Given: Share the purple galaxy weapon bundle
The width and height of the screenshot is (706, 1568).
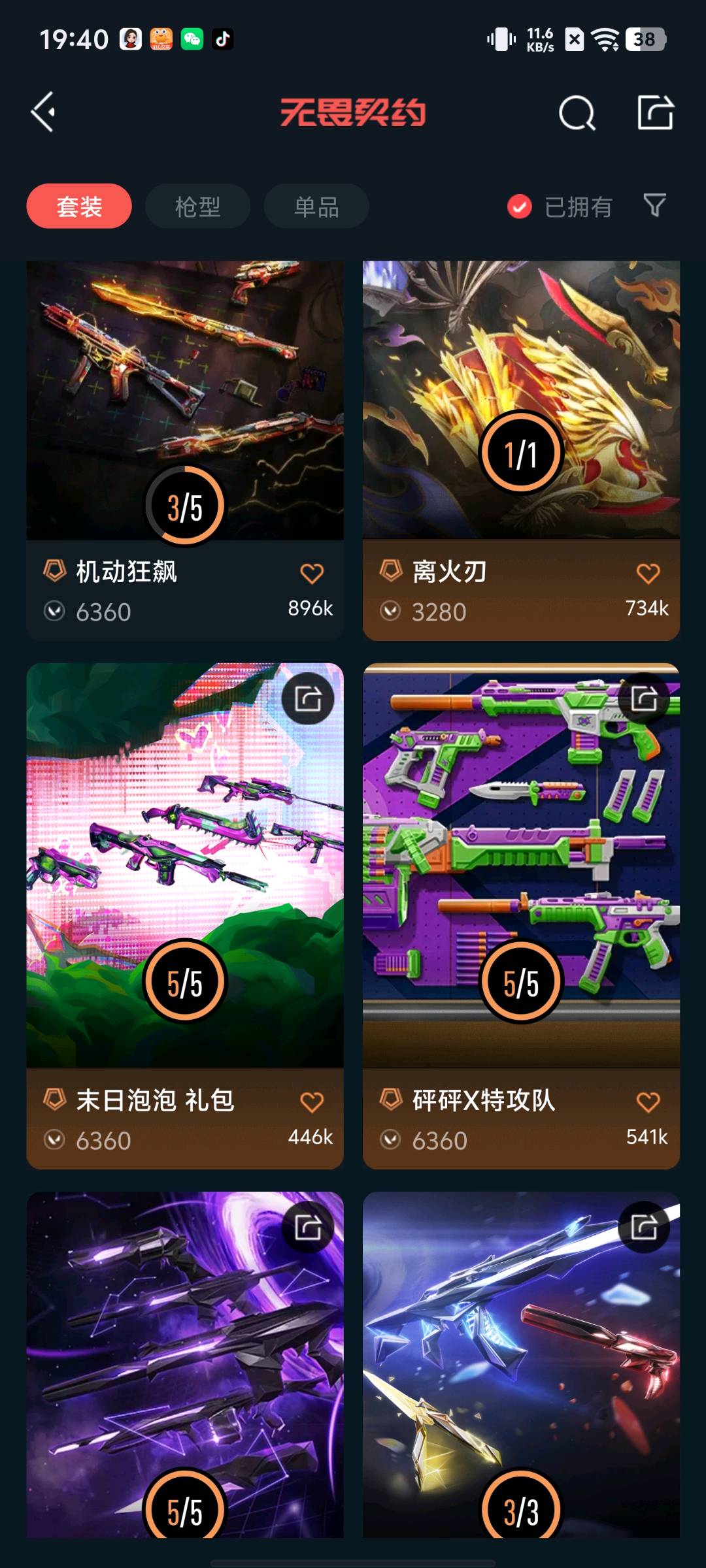Looking at the screenshot, I should point(308,1227).
